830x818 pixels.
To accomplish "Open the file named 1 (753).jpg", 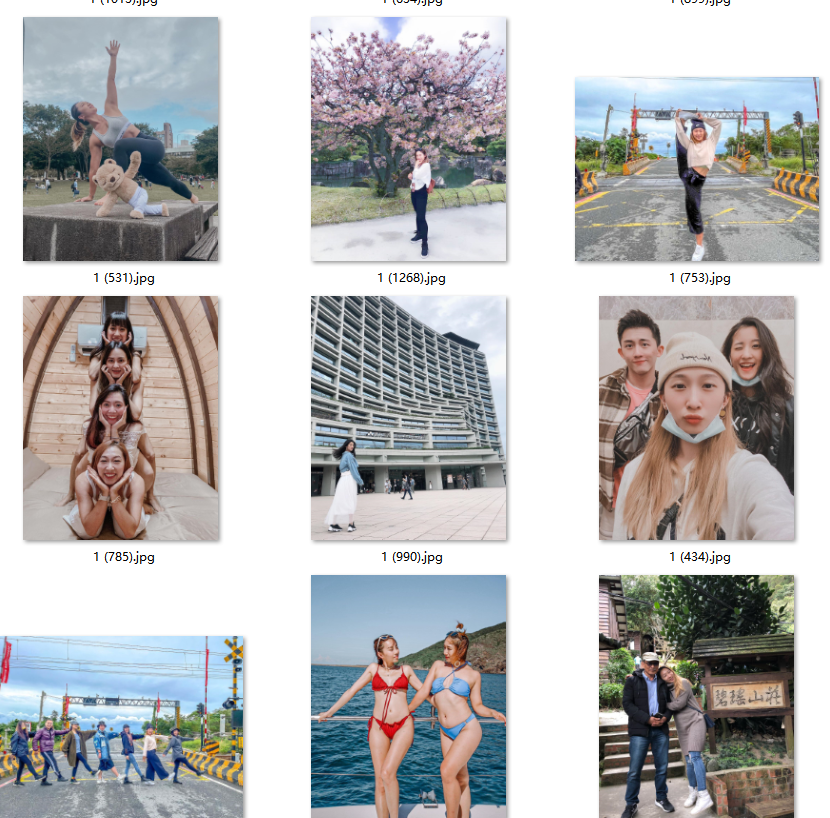I will (697, 169).
